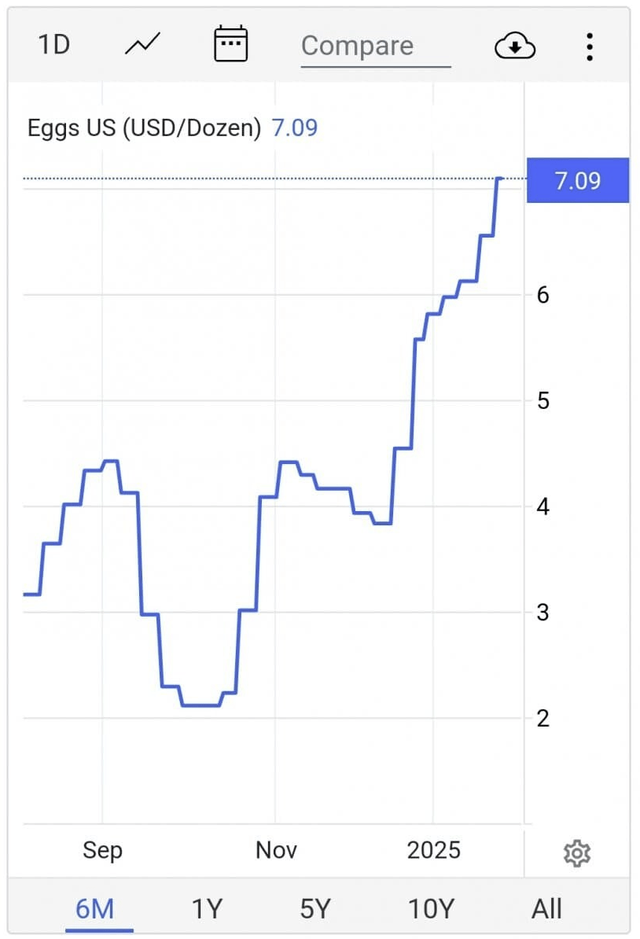Open the 1D interval selector
Screen dimensions: 640x939
pos(54,45)
